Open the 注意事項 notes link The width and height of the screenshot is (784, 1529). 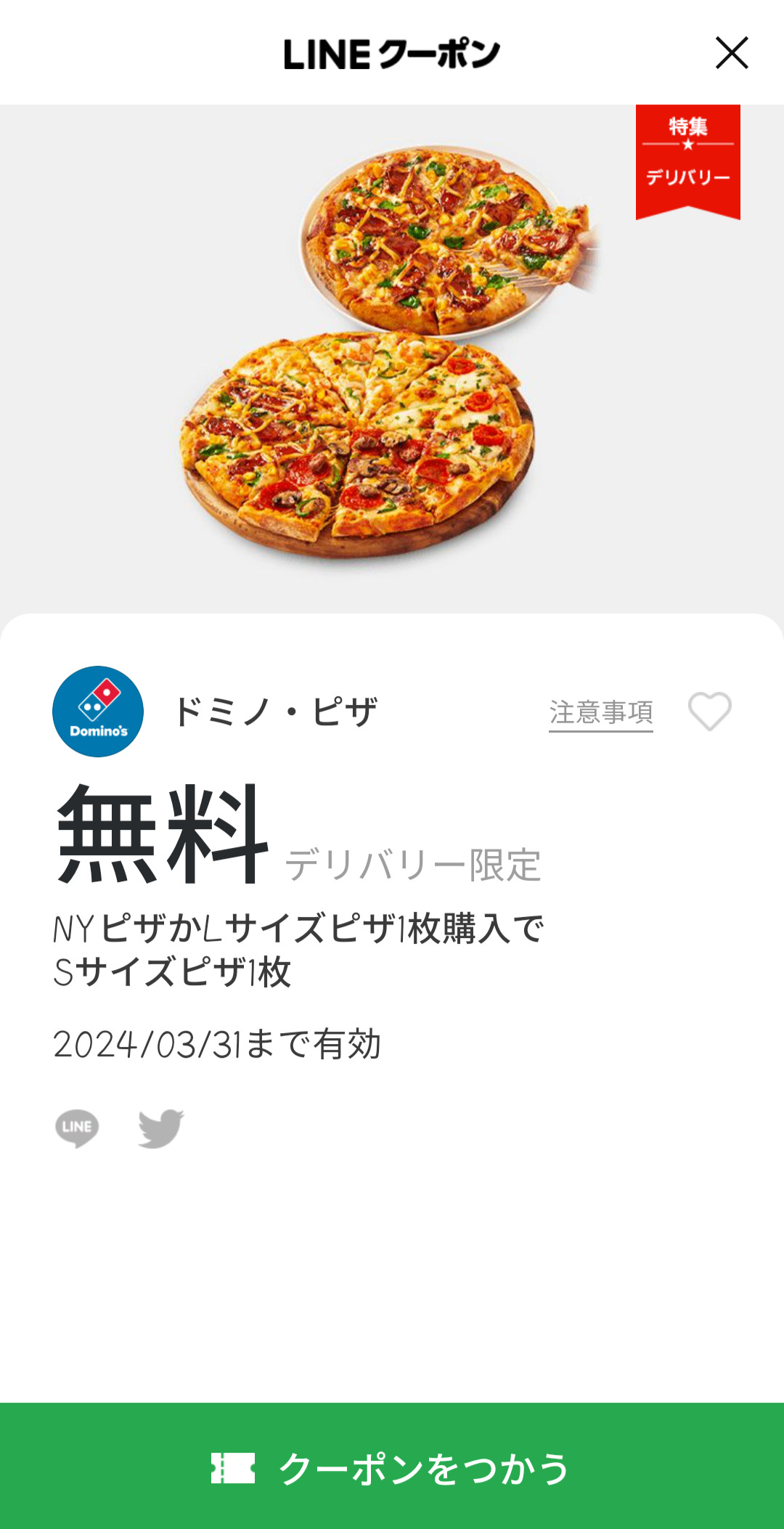[600, 712]
